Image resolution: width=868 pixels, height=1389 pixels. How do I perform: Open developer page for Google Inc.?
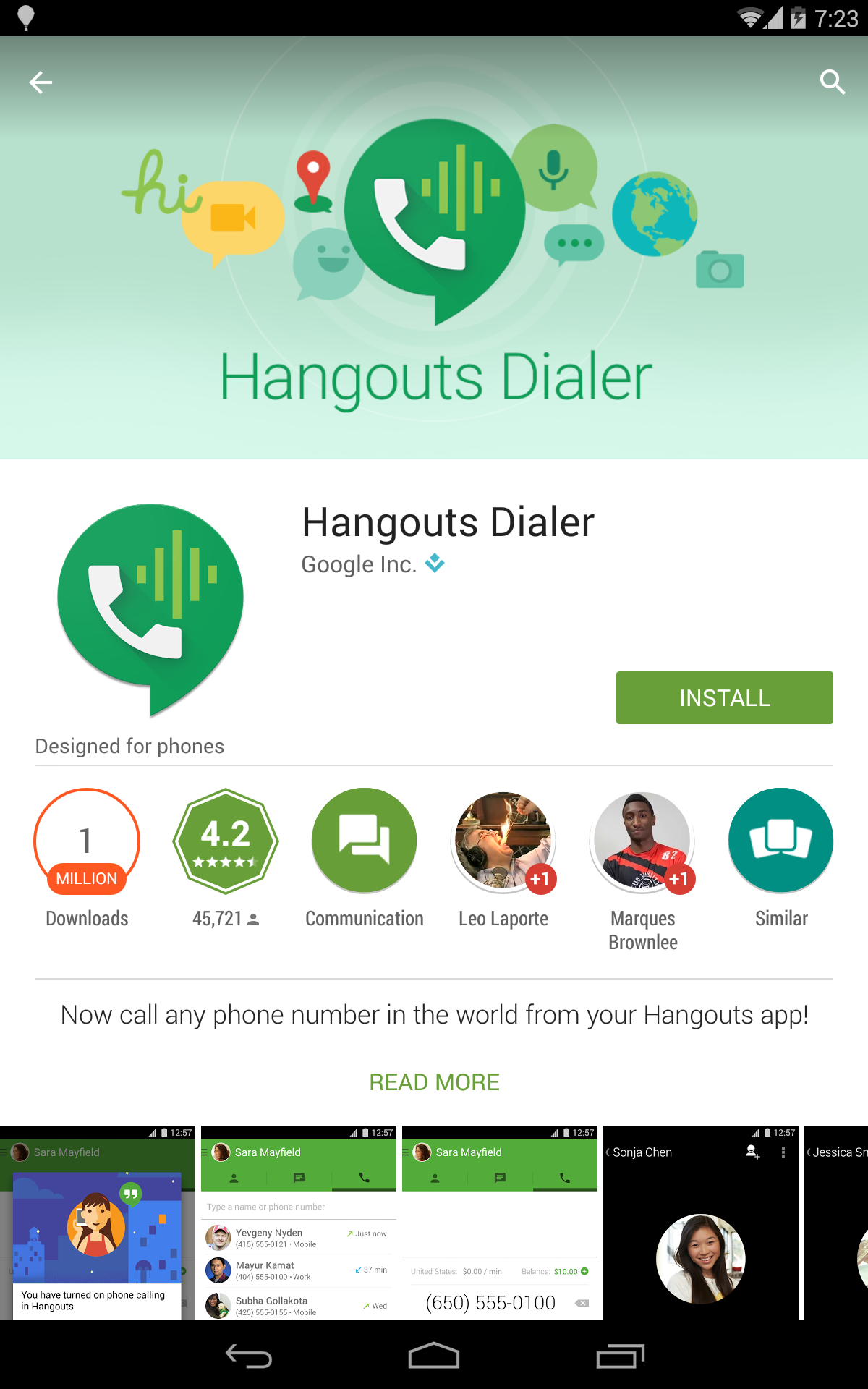click(x=359, y=564)
